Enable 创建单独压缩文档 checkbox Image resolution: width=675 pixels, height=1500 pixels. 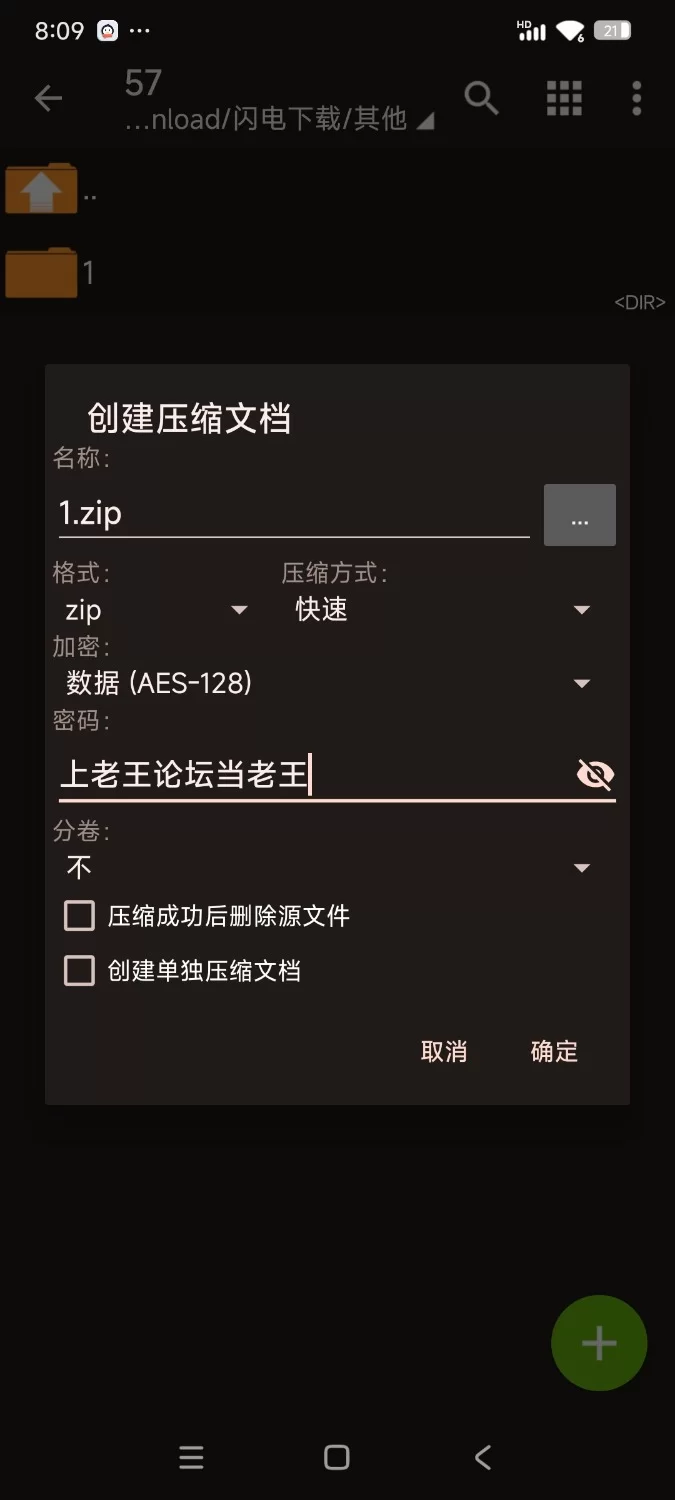(80, 971)
